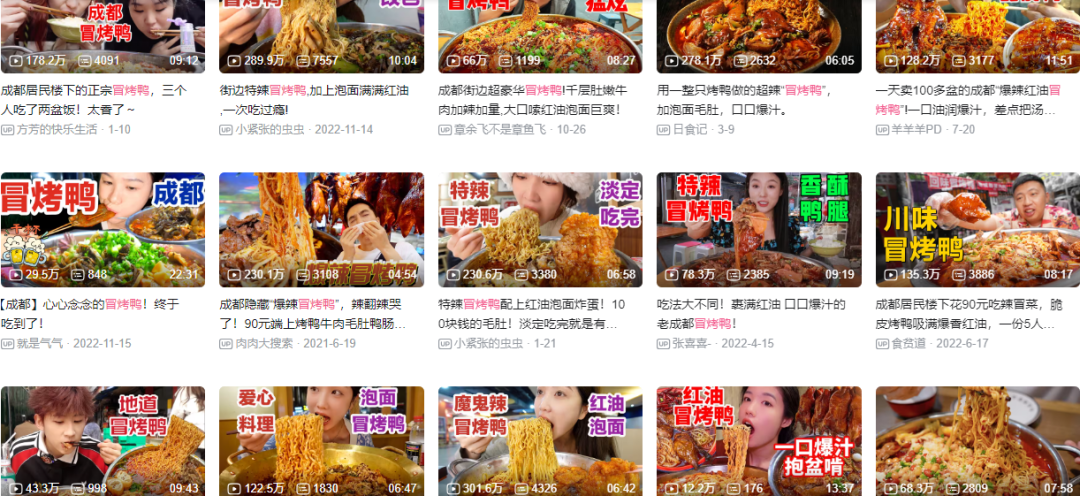Open the 成都街边超豪华冒烤鸭 video

click(x=532, y=98)
